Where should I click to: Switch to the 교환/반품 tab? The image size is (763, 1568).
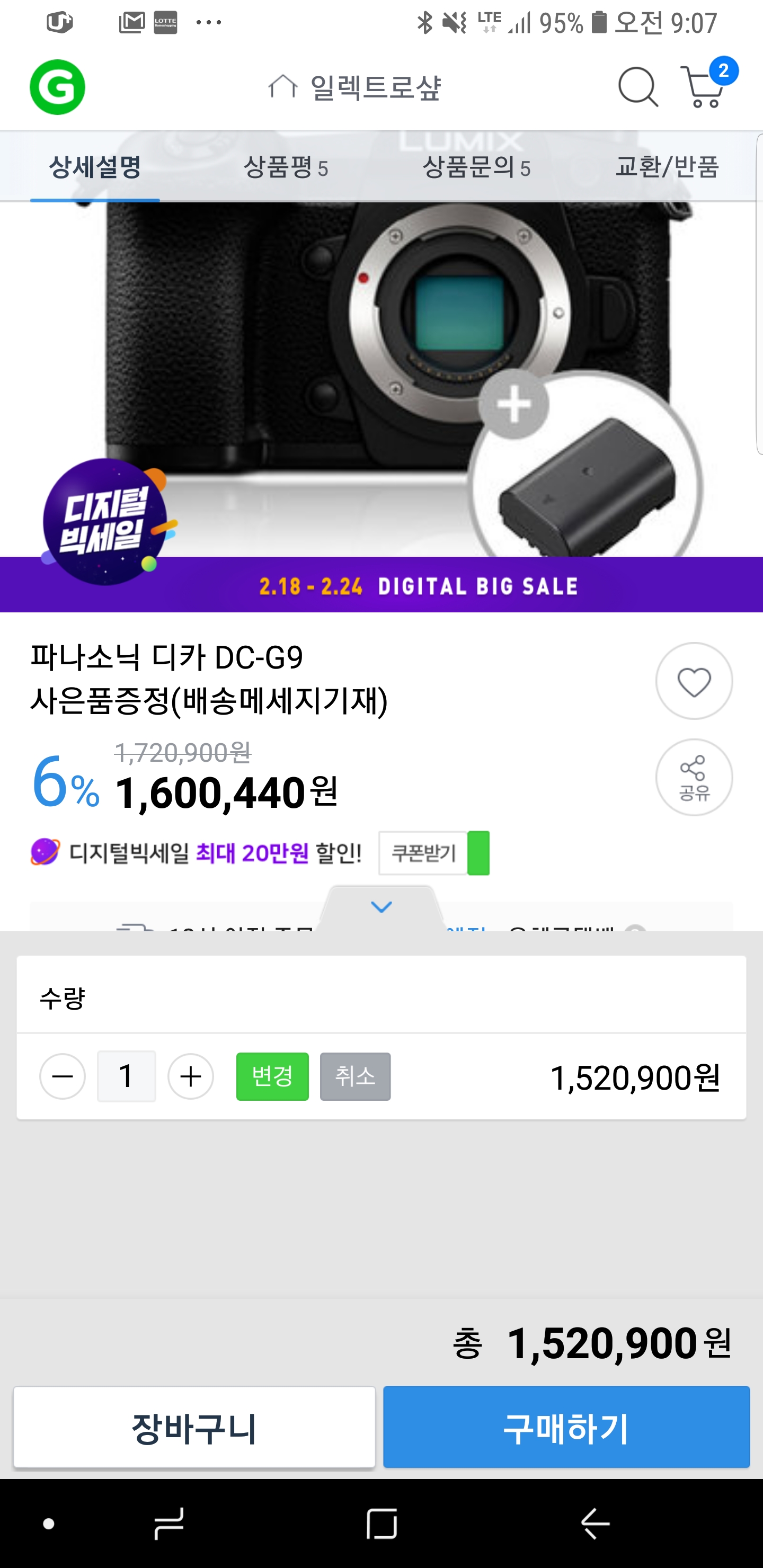pos(667,166)
